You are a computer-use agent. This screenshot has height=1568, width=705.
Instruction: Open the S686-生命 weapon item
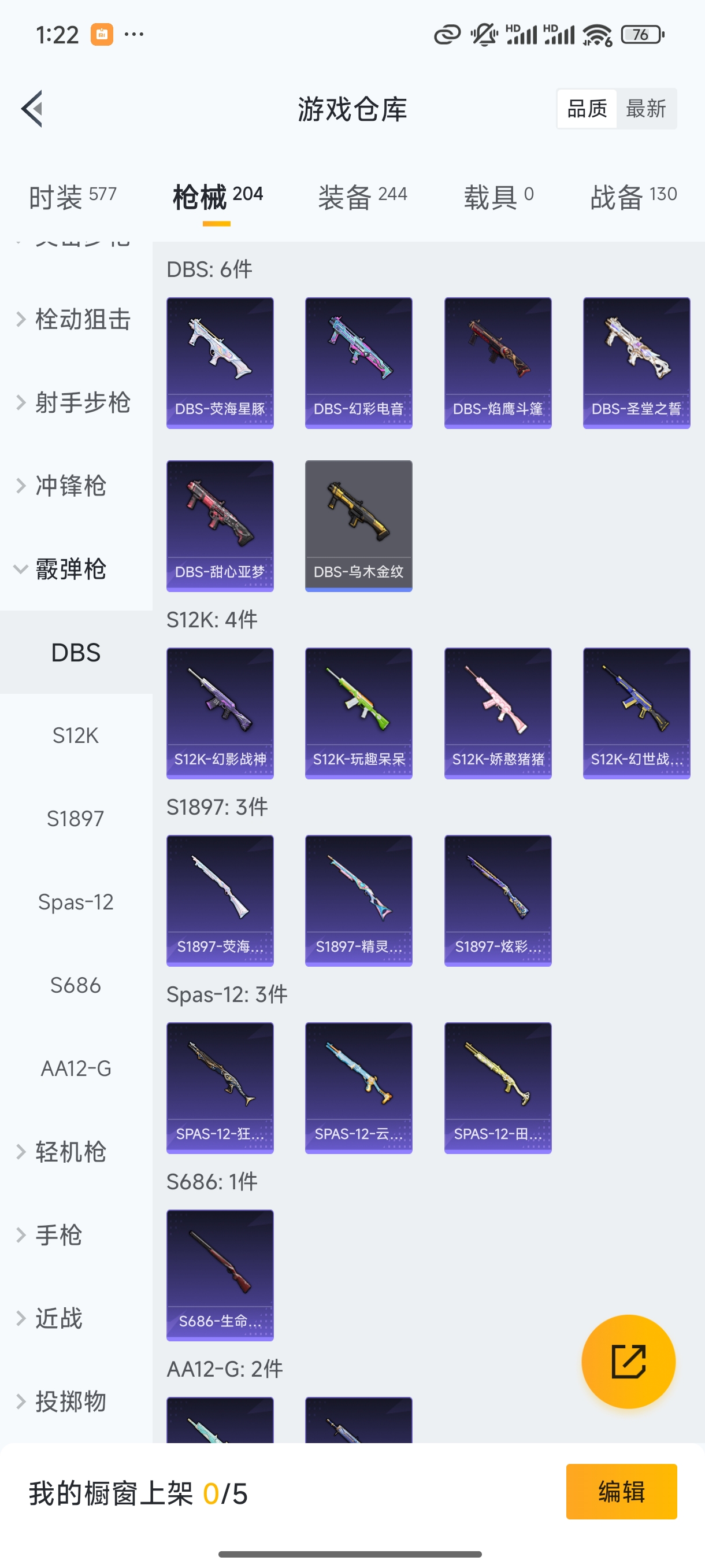pyautogui.click(x=220, y=1275)
